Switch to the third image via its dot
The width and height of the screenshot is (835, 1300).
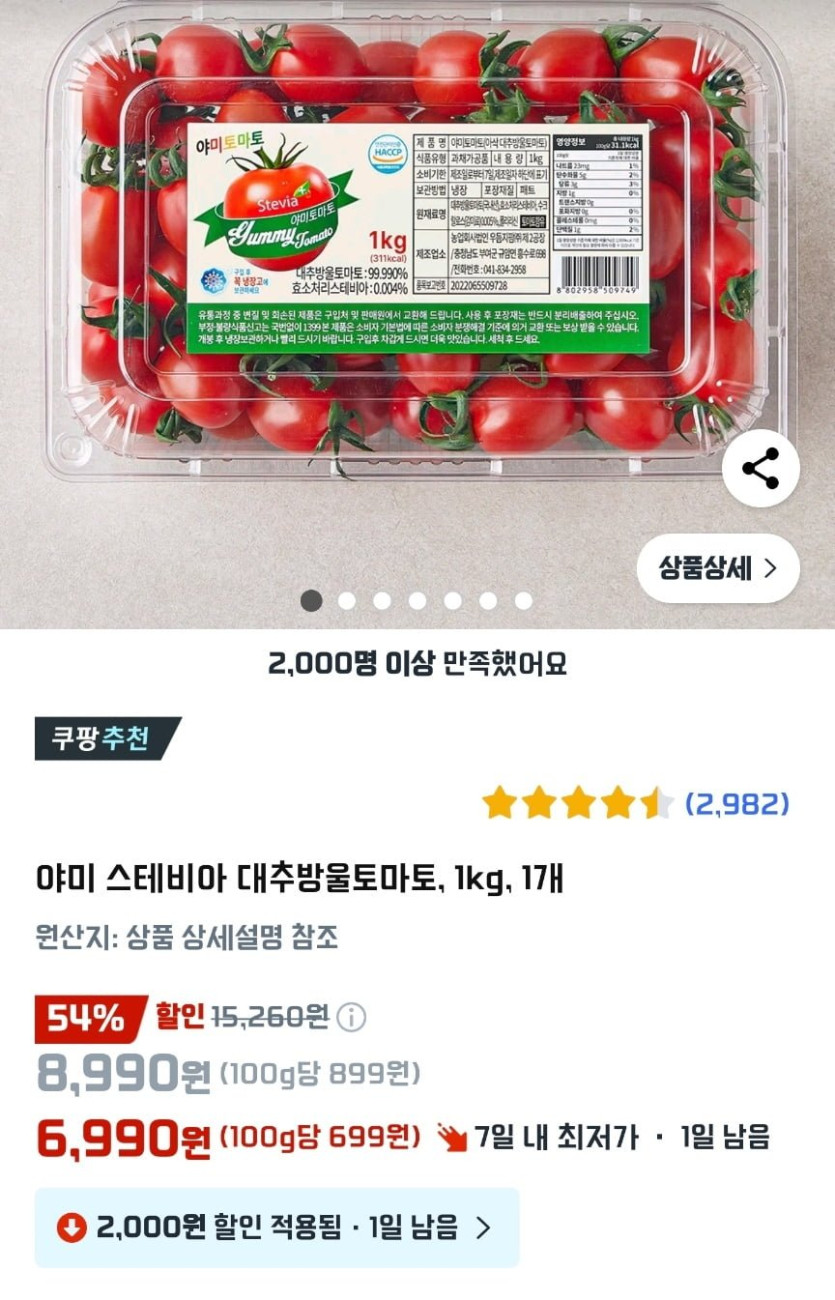point(380,601)
